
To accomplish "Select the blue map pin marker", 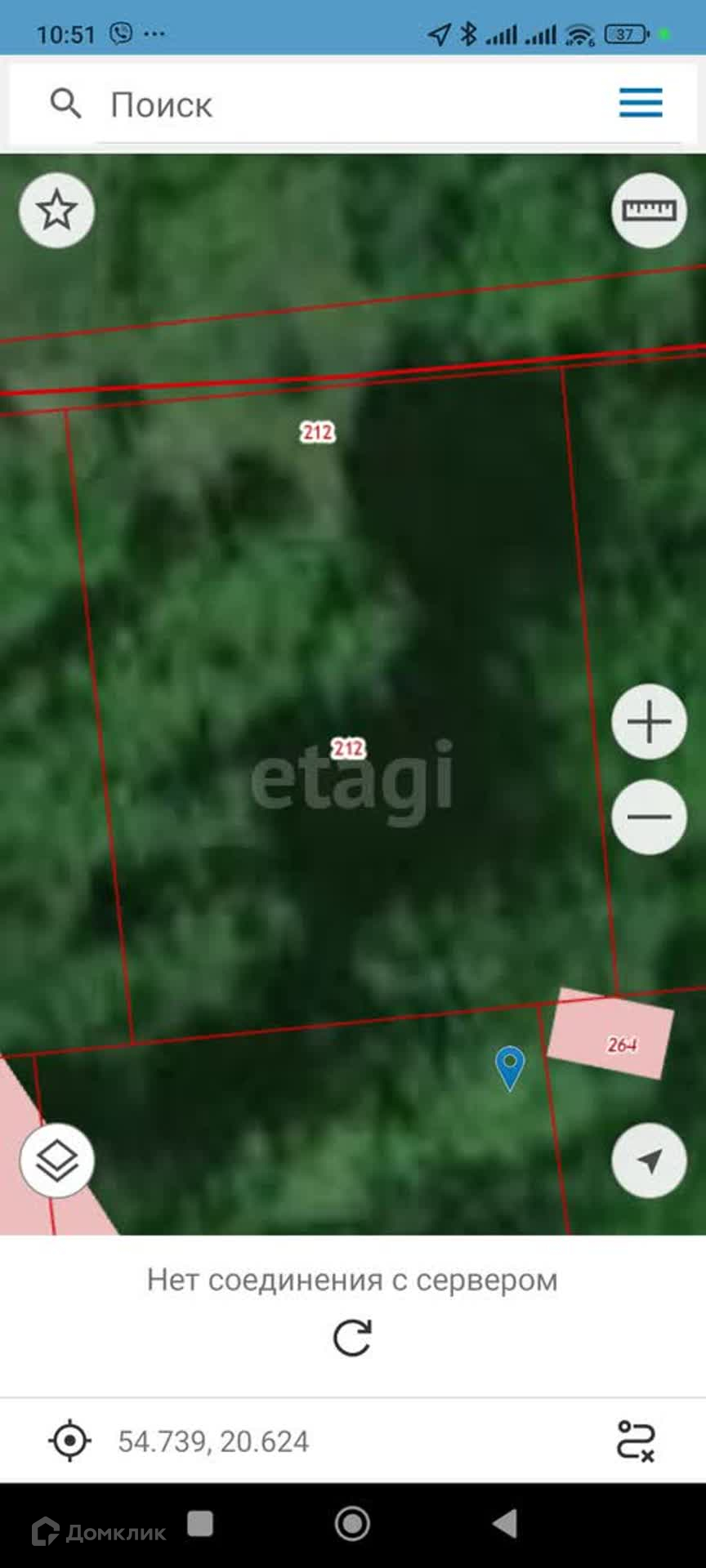I will [510, 1065].
